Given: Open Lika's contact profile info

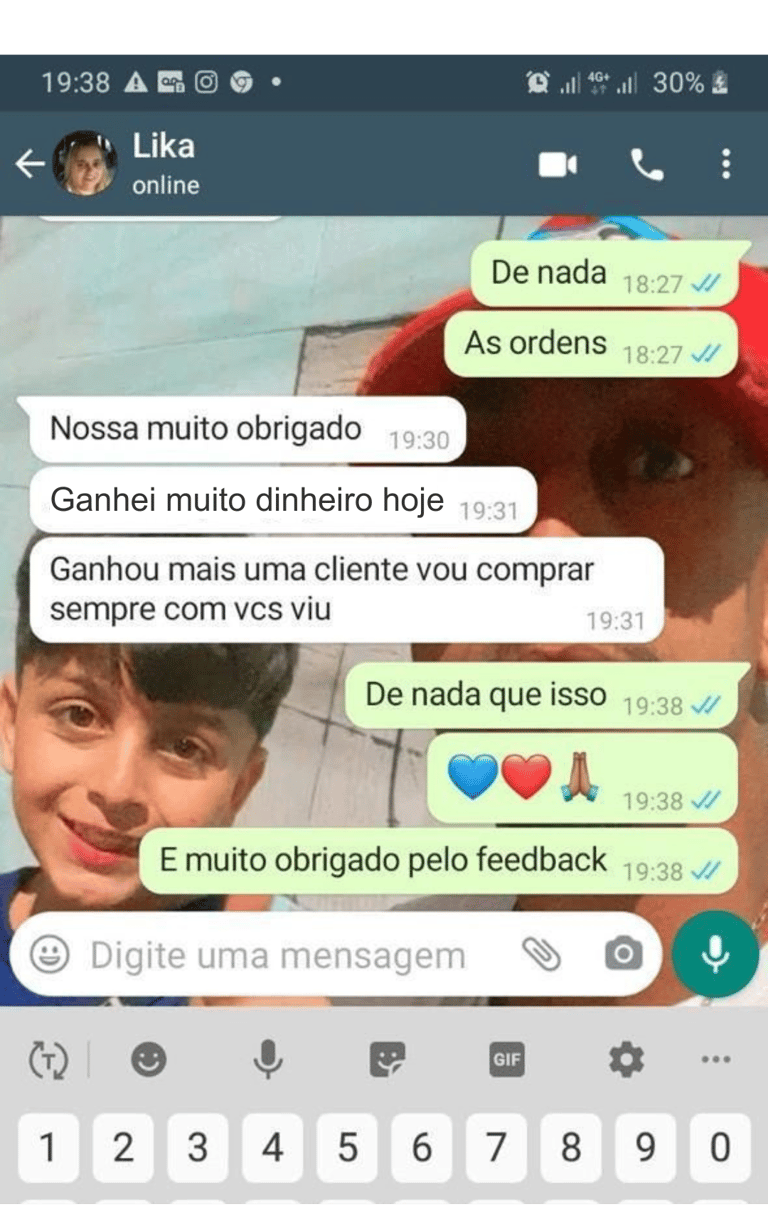Looking at the screenshot, I should [165, 163].
